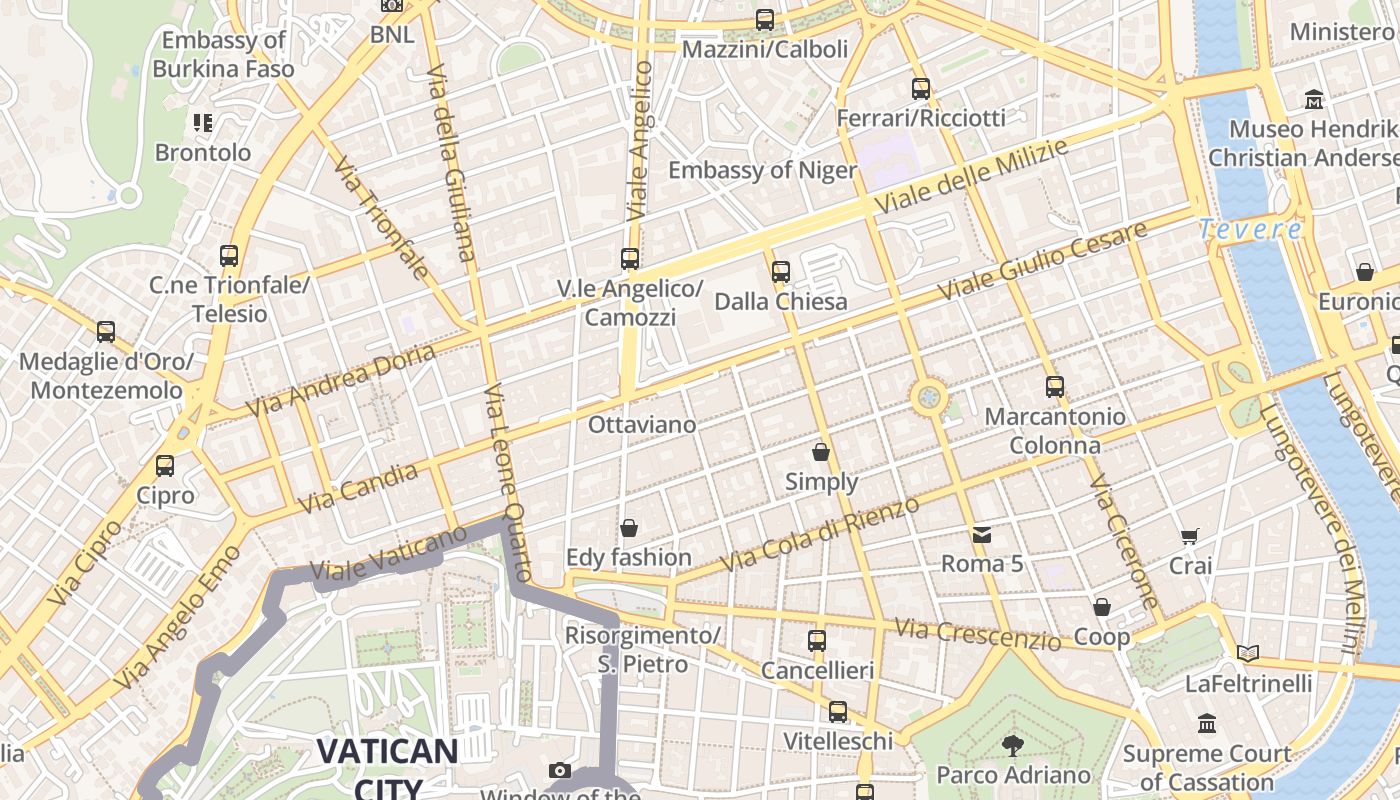The height and width of the screenshot is (800, 1400).
Task: Open the Supreme Court of Cassation marker
Action: [1207, 723]
